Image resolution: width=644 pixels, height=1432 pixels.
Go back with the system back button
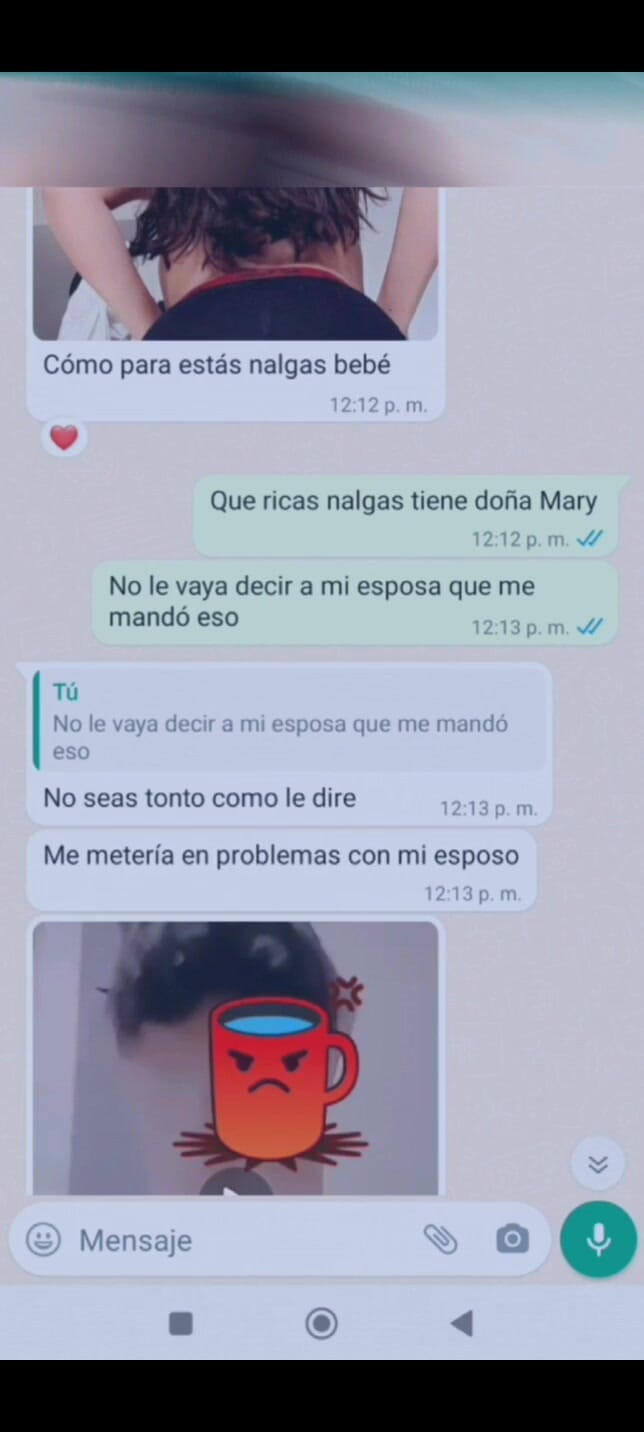click(461, 1324)
